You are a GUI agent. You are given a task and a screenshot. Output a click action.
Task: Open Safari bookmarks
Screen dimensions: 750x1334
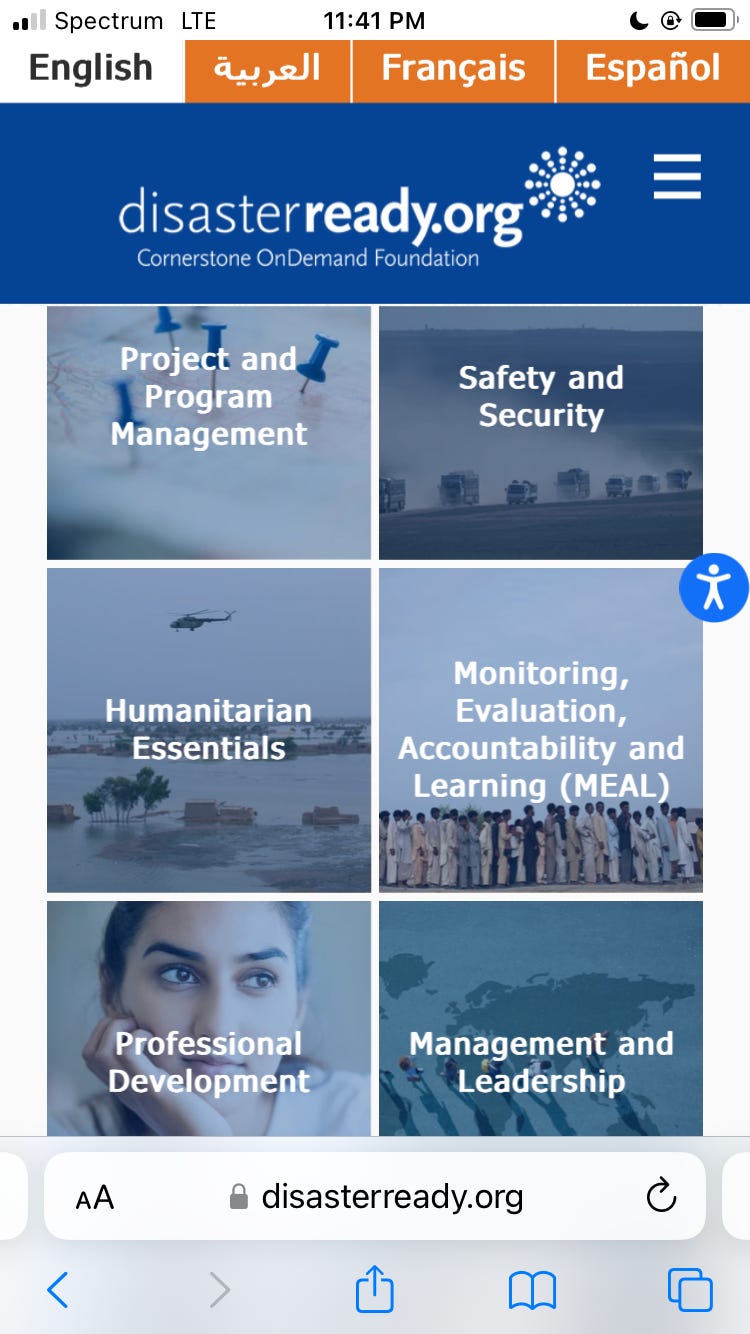point(532,1290)
